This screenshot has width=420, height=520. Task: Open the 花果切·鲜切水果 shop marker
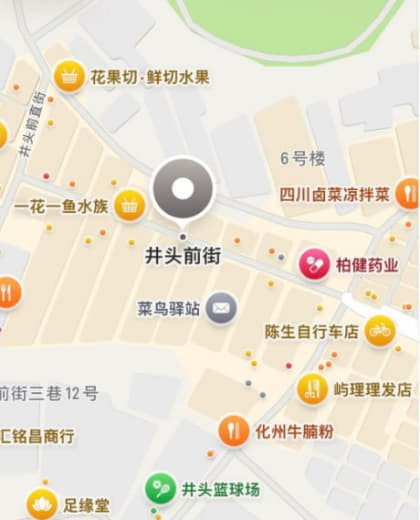pos(69,76)
